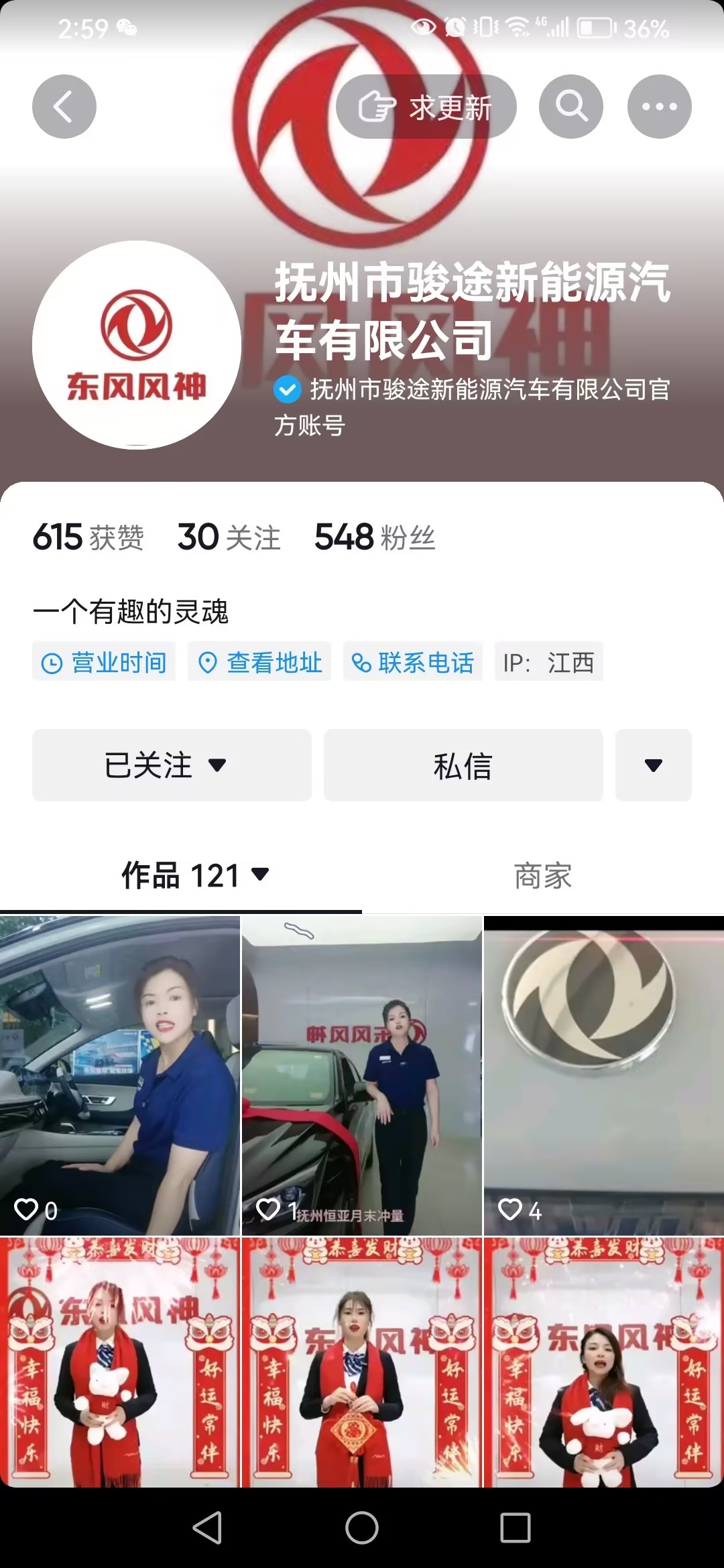Open the video with 0 likes
The height and width of the screenshot is (1568, 724).
tap(119, 1075)
